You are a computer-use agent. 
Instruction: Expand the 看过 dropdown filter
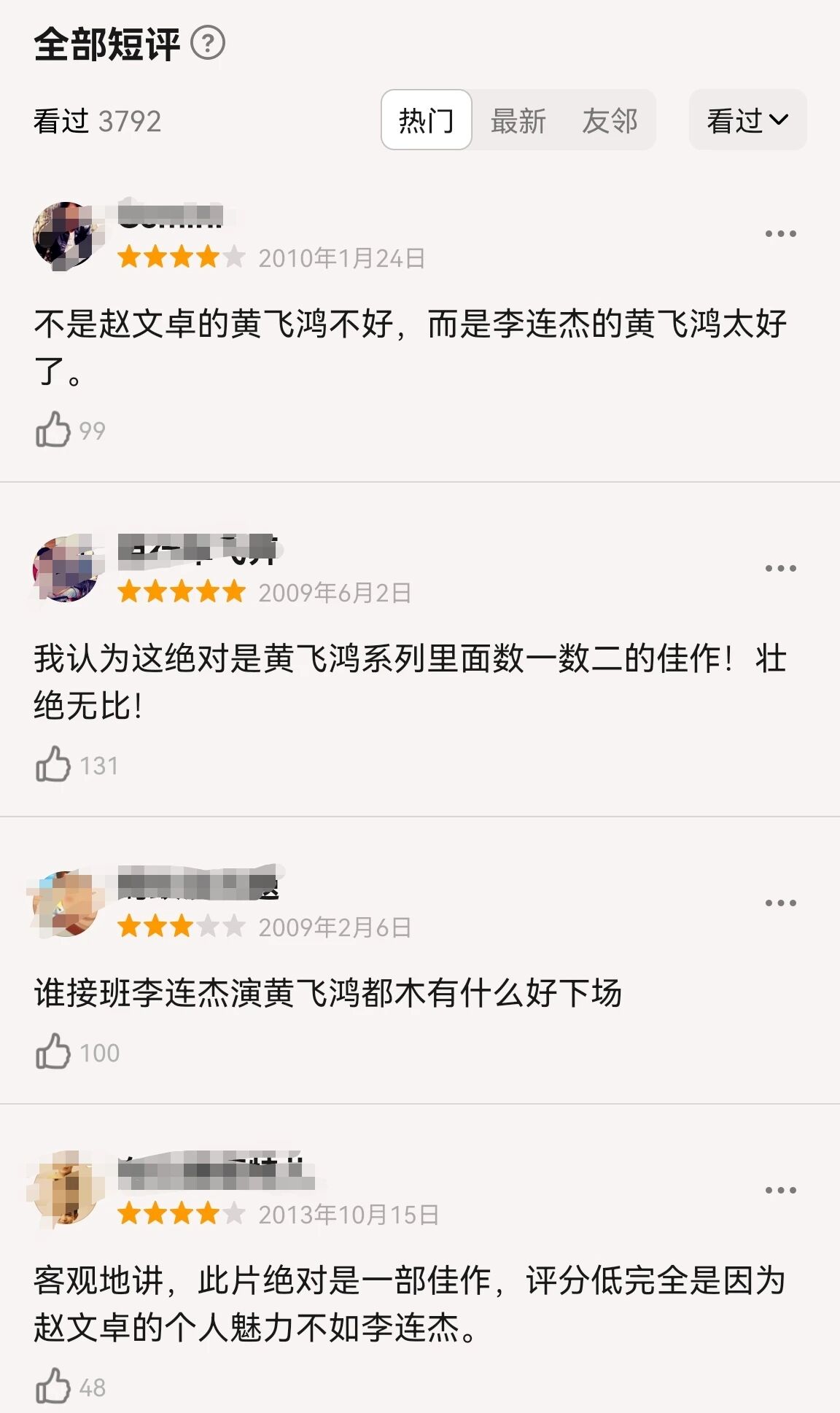coord(747,120)
